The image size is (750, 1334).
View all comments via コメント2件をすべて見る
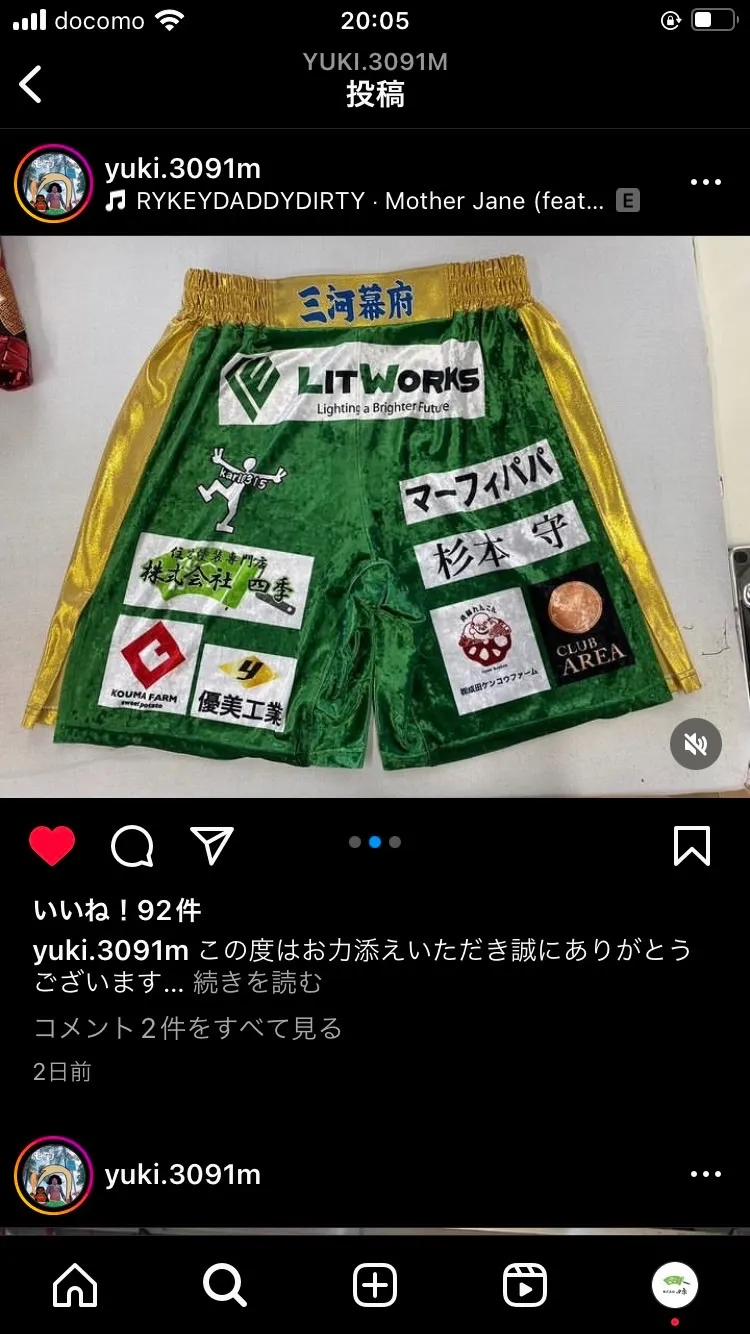click(188, 1028)
